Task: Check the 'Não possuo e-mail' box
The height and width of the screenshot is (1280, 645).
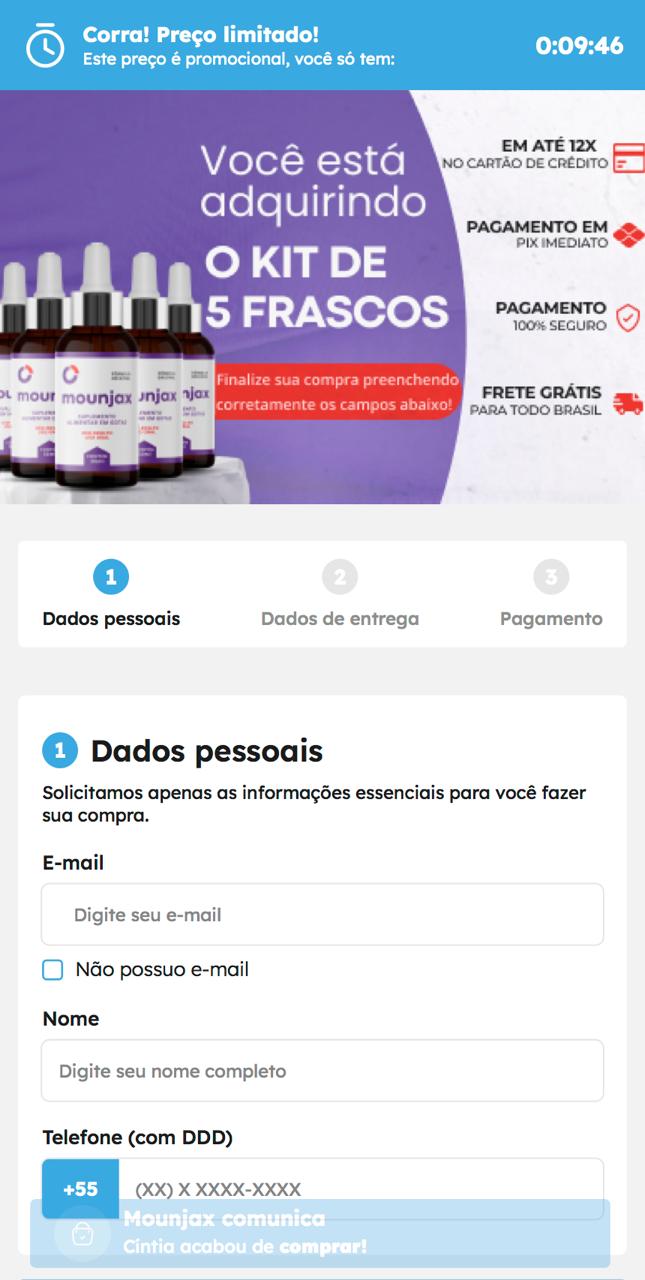Action: pos(53,969)
